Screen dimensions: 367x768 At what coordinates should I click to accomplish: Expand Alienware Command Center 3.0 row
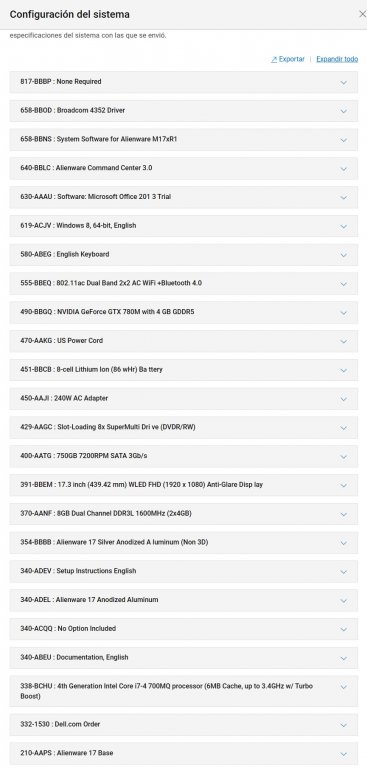tap(184, 168)
